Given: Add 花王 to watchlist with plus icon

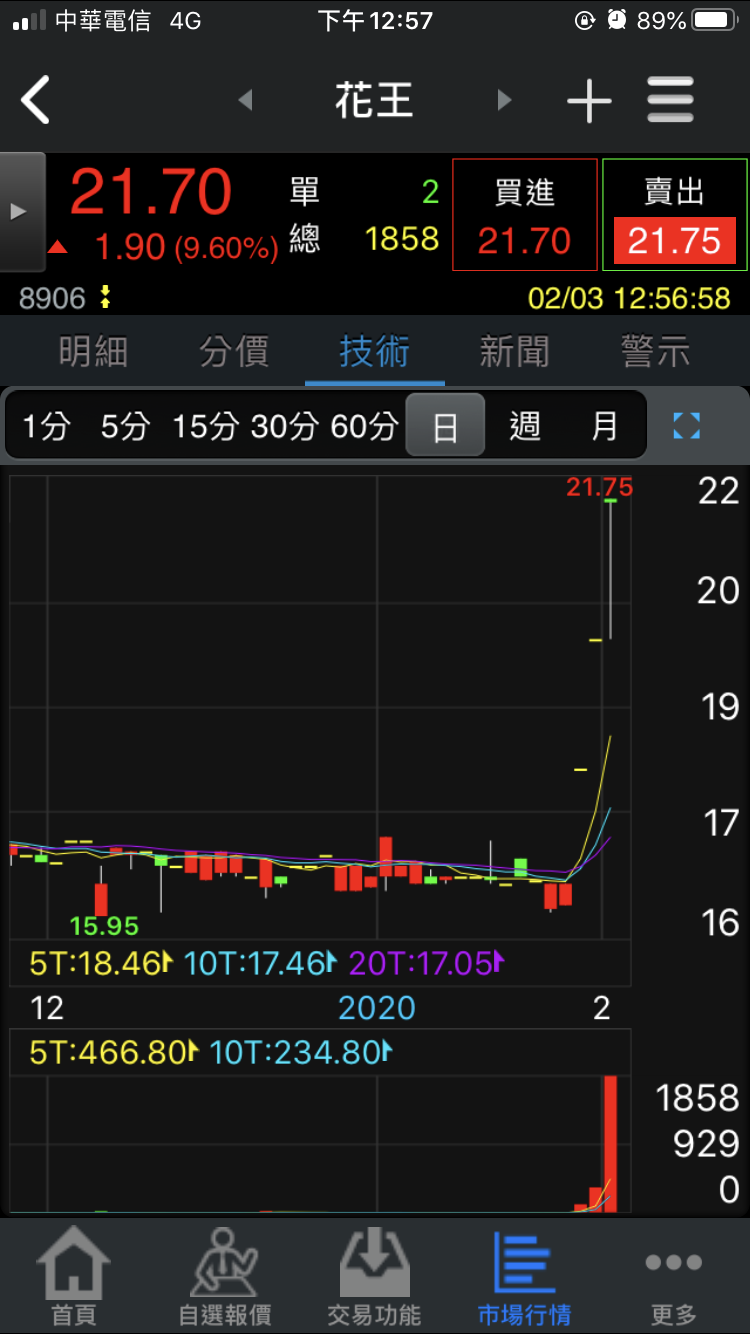Looking at the screenshot, I should point(589,101).
